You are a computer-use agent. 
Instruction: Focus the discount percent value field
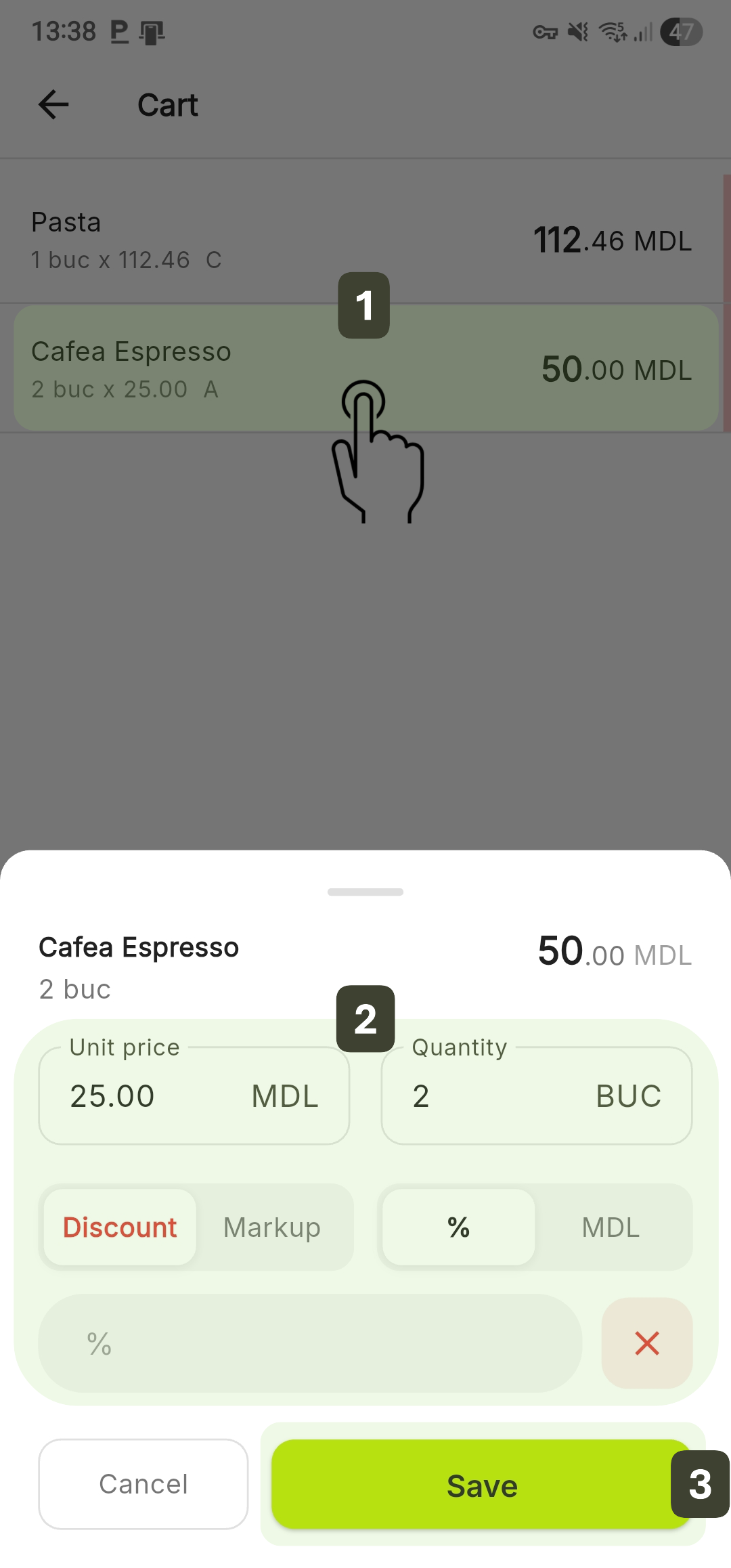310,1344
